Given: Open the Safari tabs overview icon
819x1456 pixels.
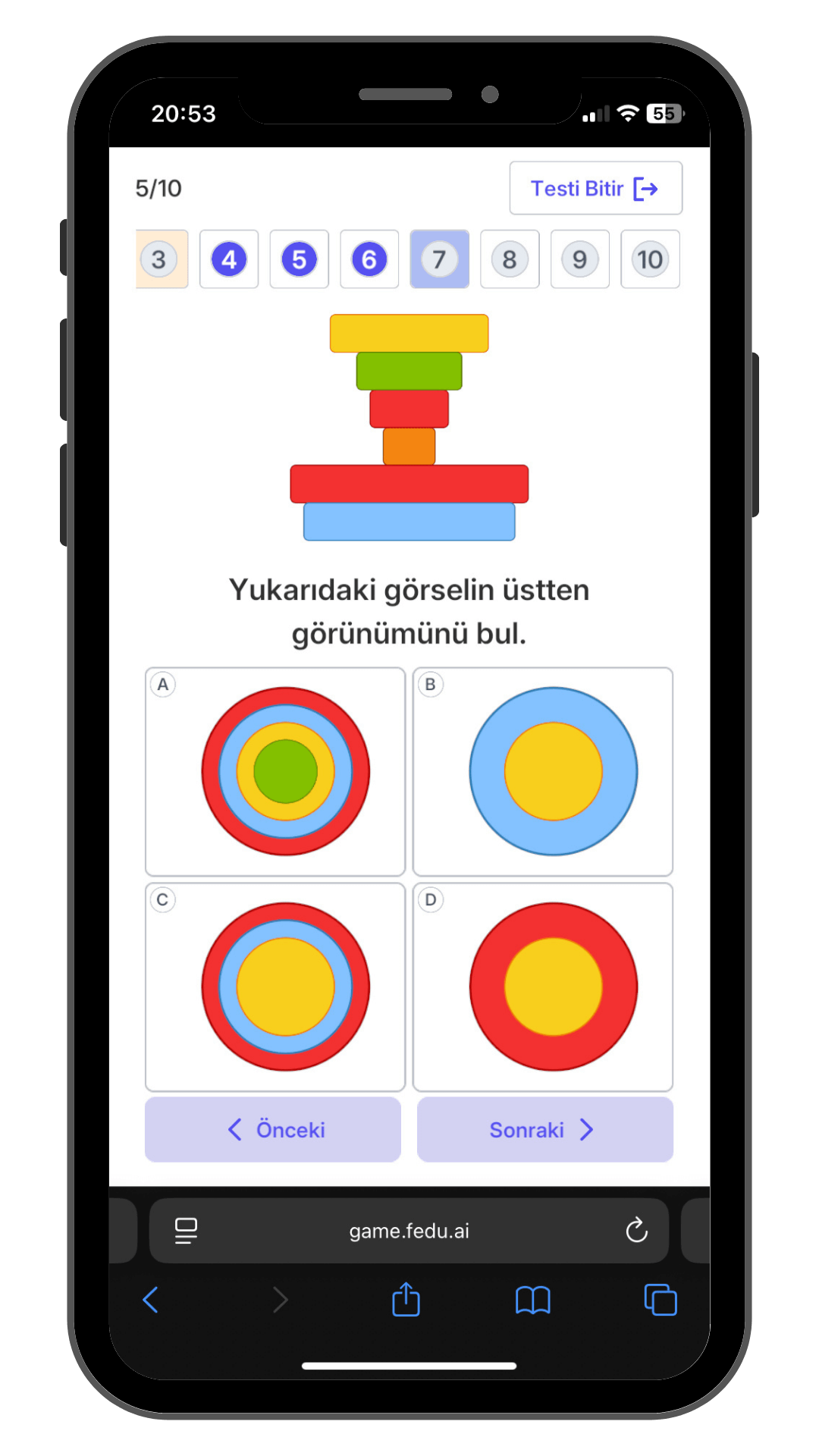Looking at the screenshot, I should [x=659, y=1300].
